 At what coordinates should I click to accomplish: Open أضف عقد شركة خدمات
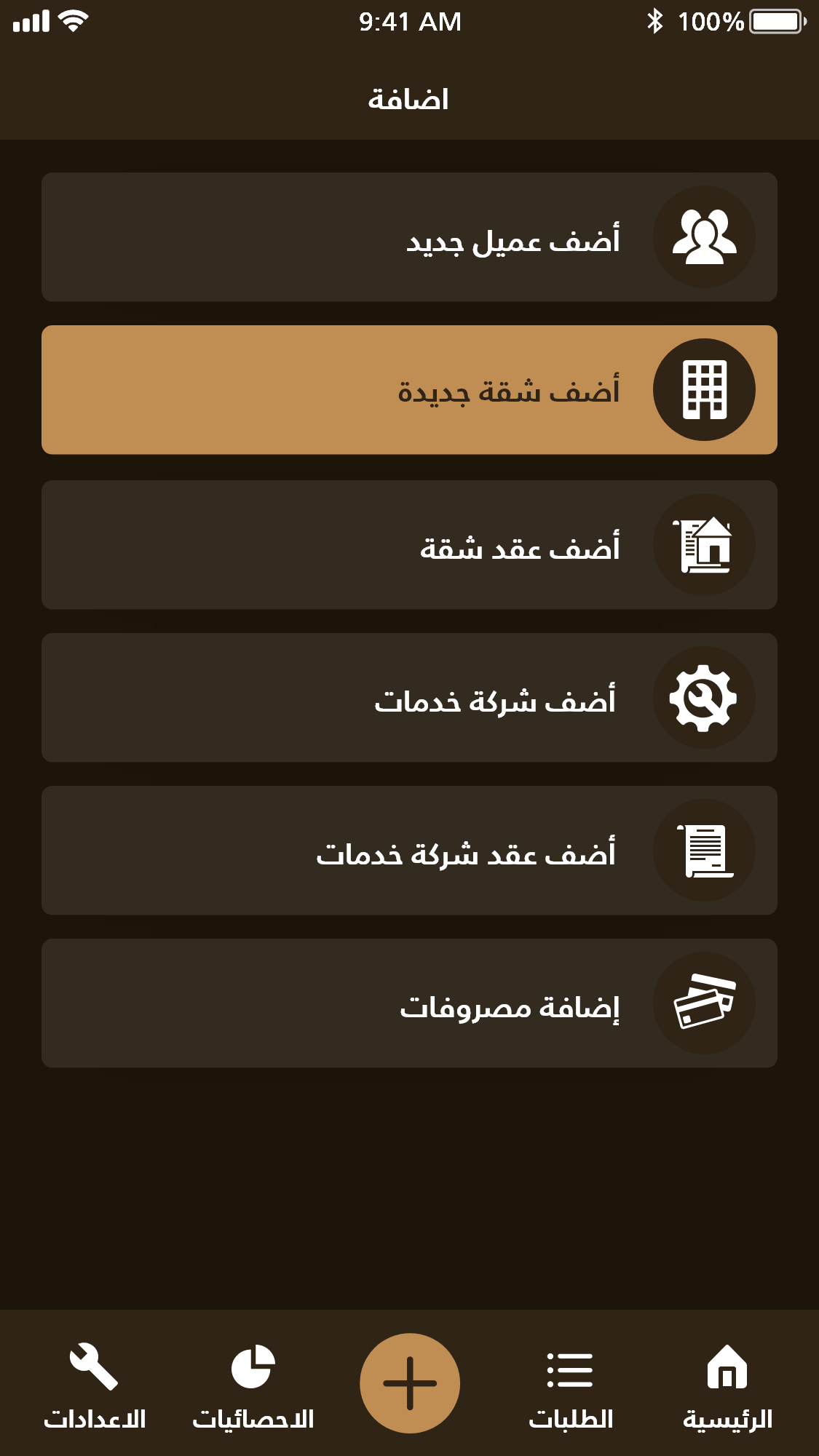pyautogui.click(x=409, y=851)
